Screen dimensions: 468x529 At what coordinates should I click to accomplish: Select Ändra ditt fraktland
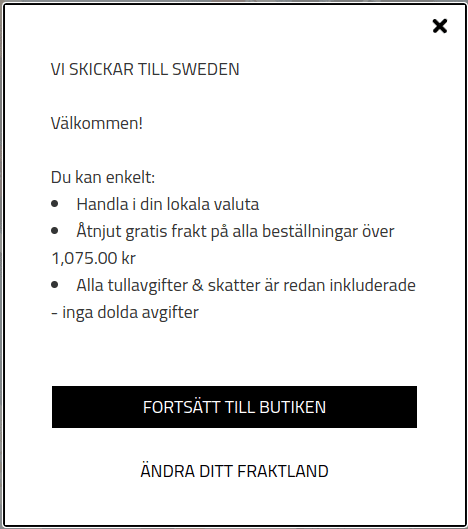pyautogui.click(x=234, y=471)
